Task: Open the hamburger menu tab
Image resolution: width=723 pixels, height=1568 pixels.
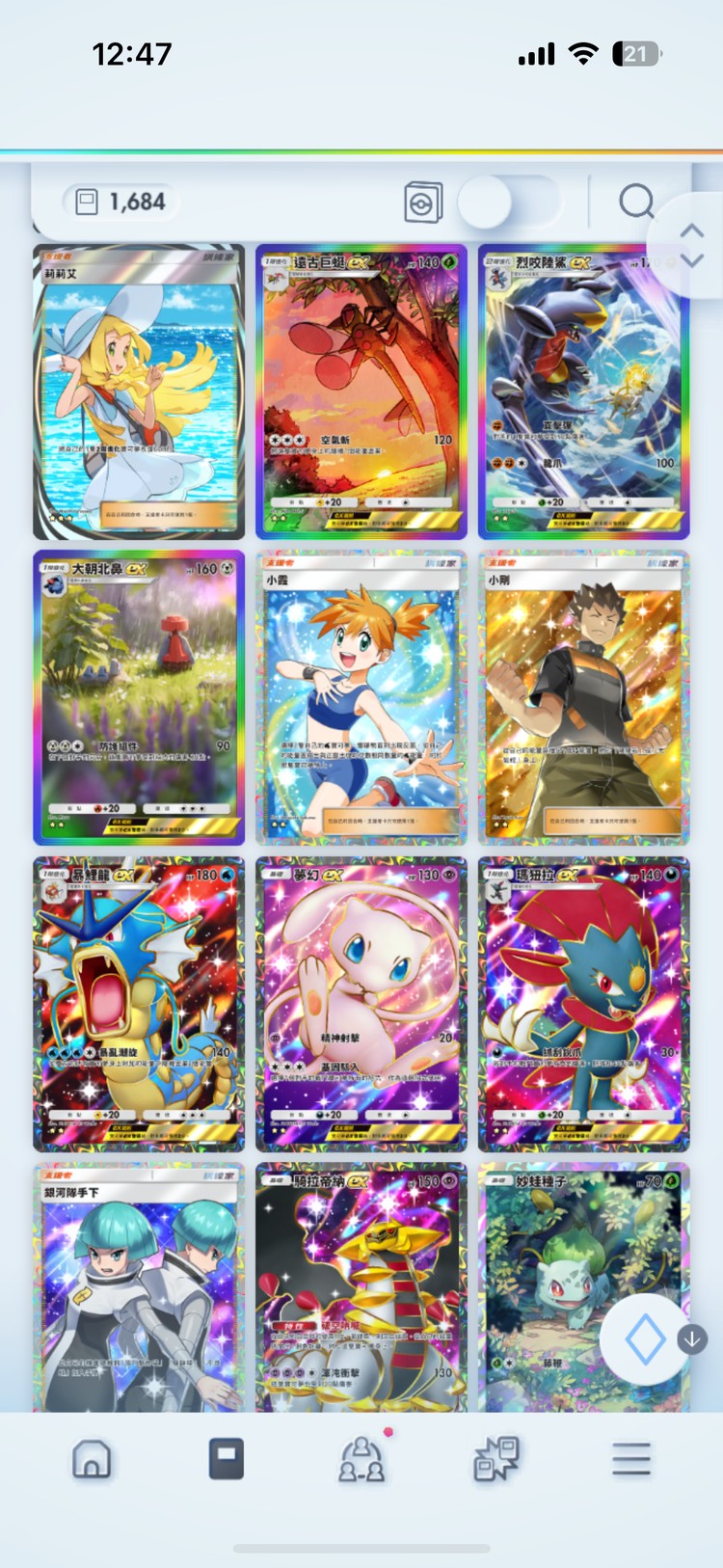Action: pos(631,1459)
